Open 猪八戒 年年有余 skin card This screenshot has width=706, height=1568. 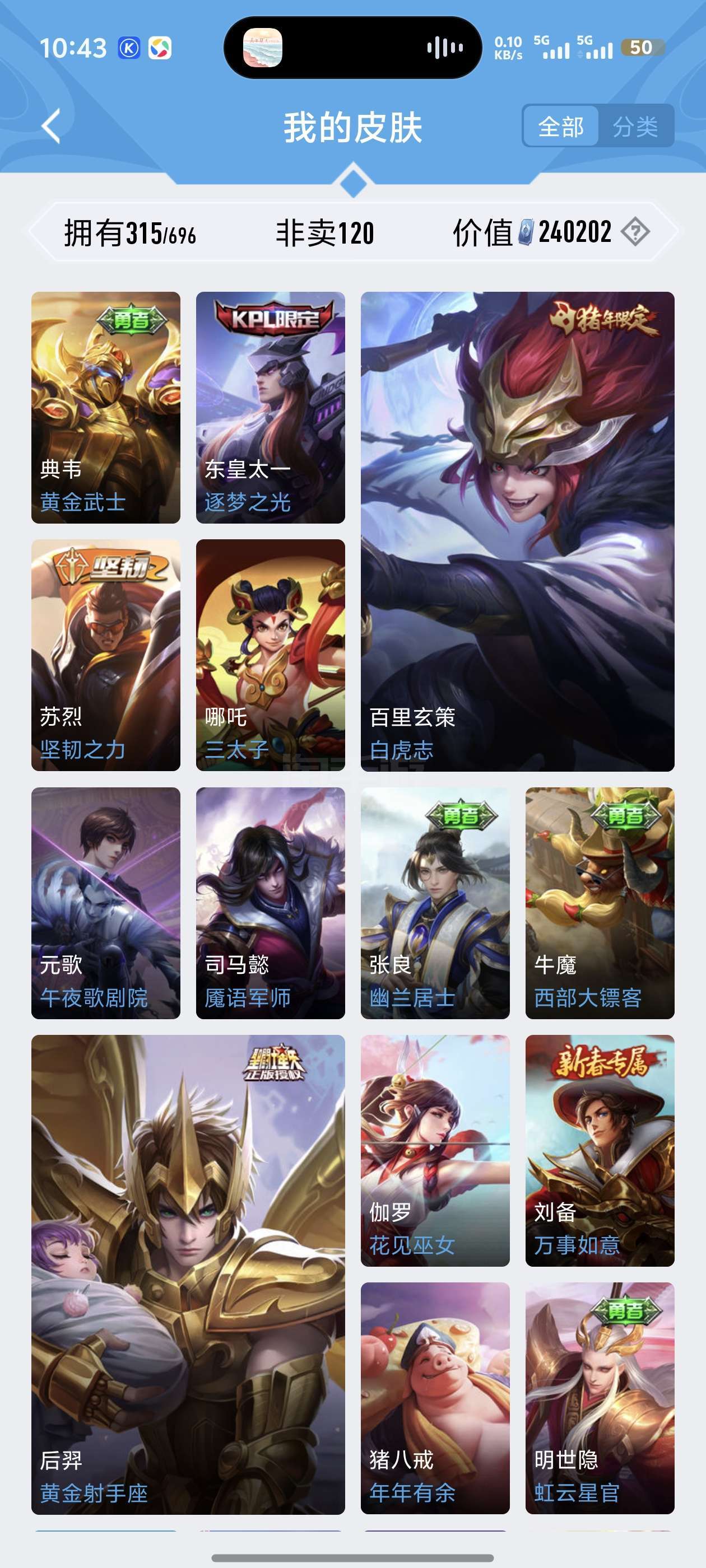pyautogui.click(x=435, y=1398)
